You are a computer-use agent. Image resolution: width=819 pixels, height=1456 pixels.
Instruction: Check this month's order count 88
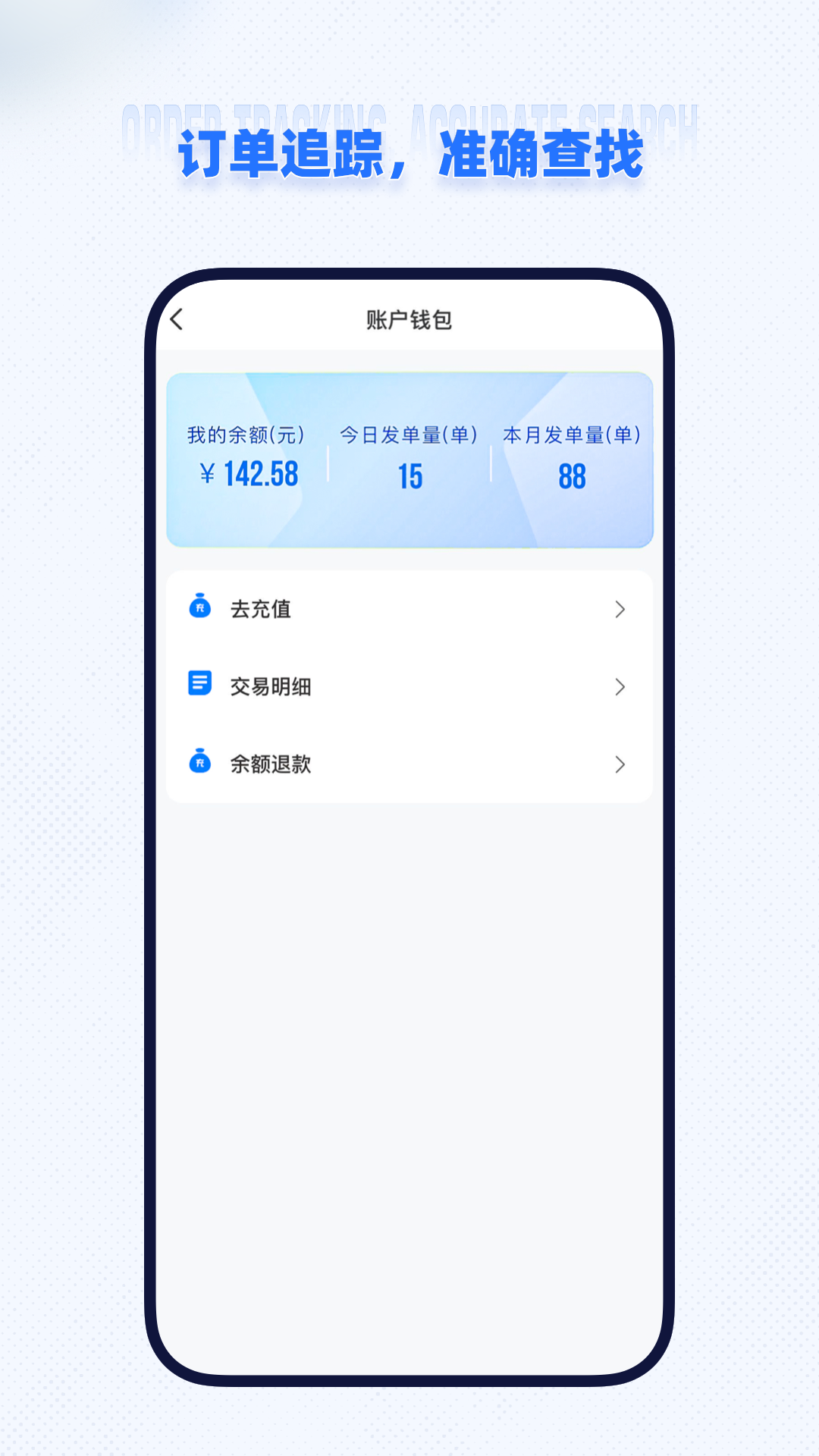tap(573, 476)
